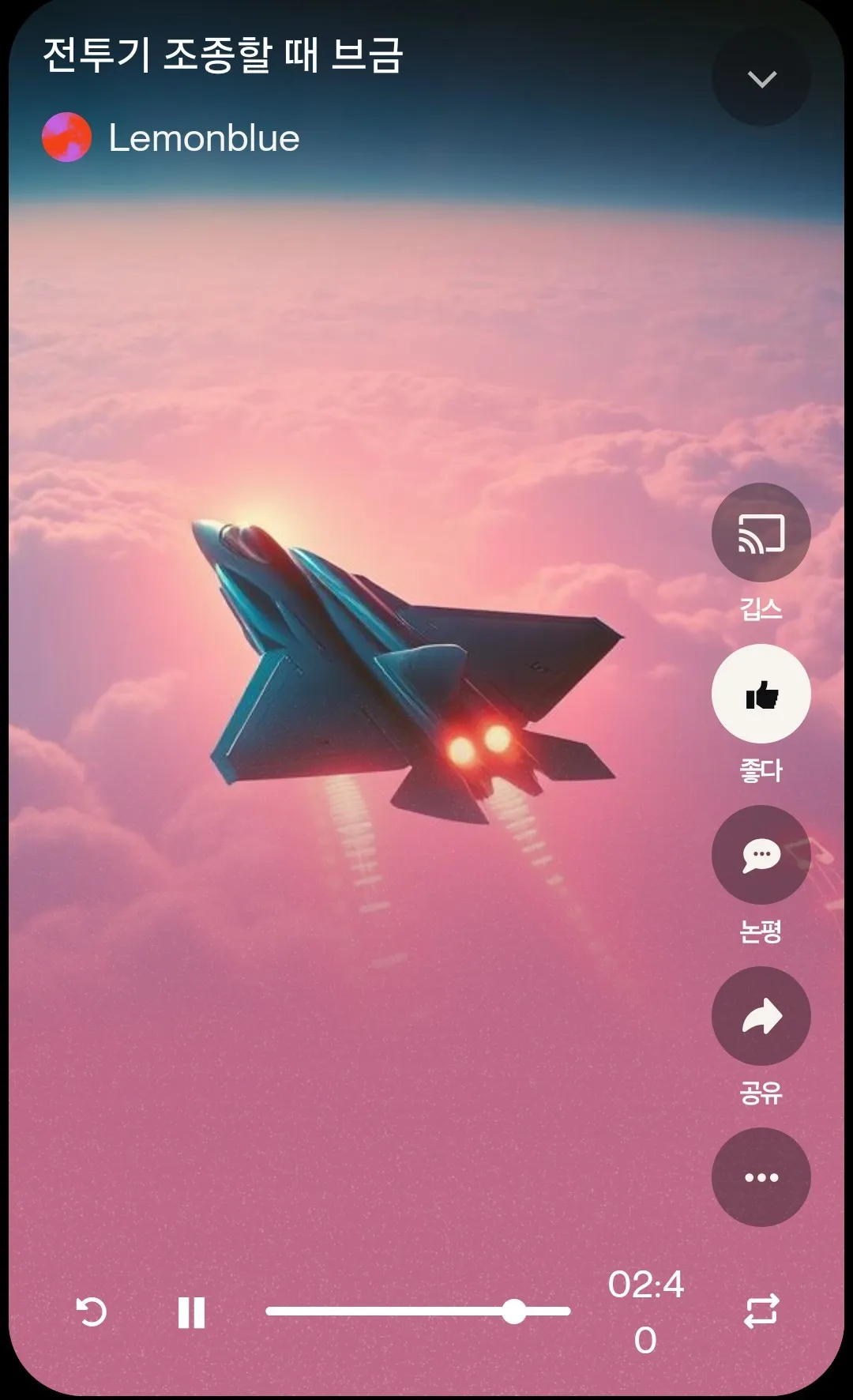853x1400 pixels.
Task: Like this song with thumbs up
Action: pyautogui.click(x=761, y=694)
